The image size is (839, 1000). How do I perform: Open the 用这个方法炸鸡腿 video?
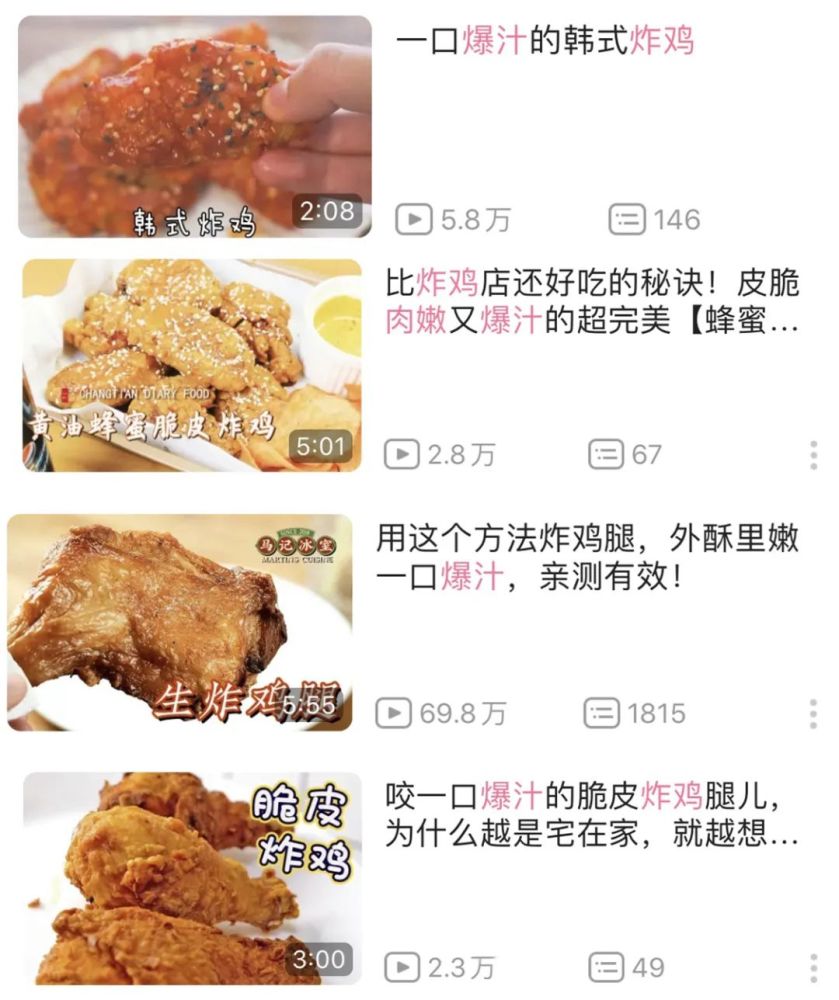coord(180,622)
